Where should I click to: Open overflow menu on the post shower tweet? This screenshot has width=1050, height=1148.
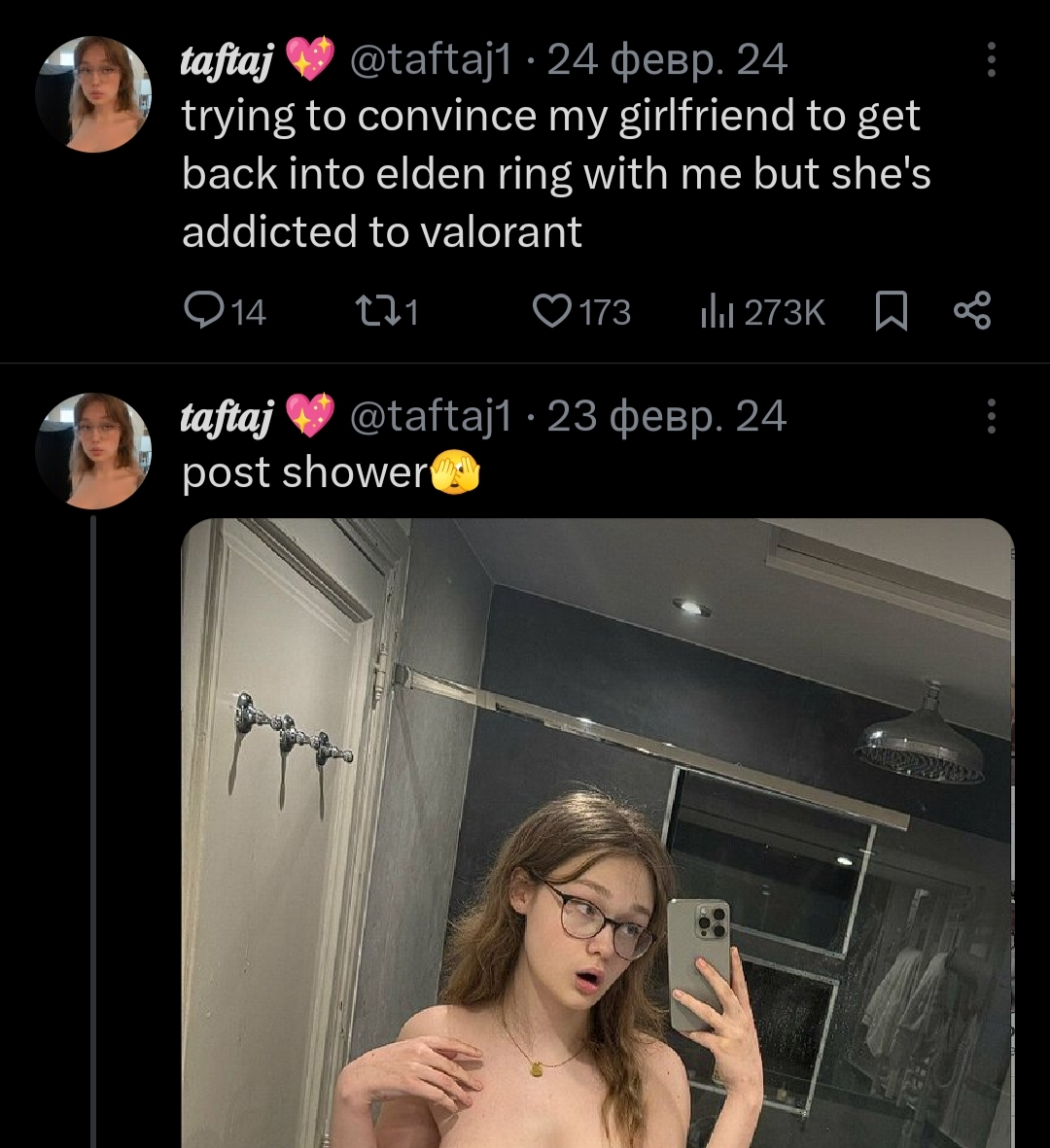click(x=991, y=416)
